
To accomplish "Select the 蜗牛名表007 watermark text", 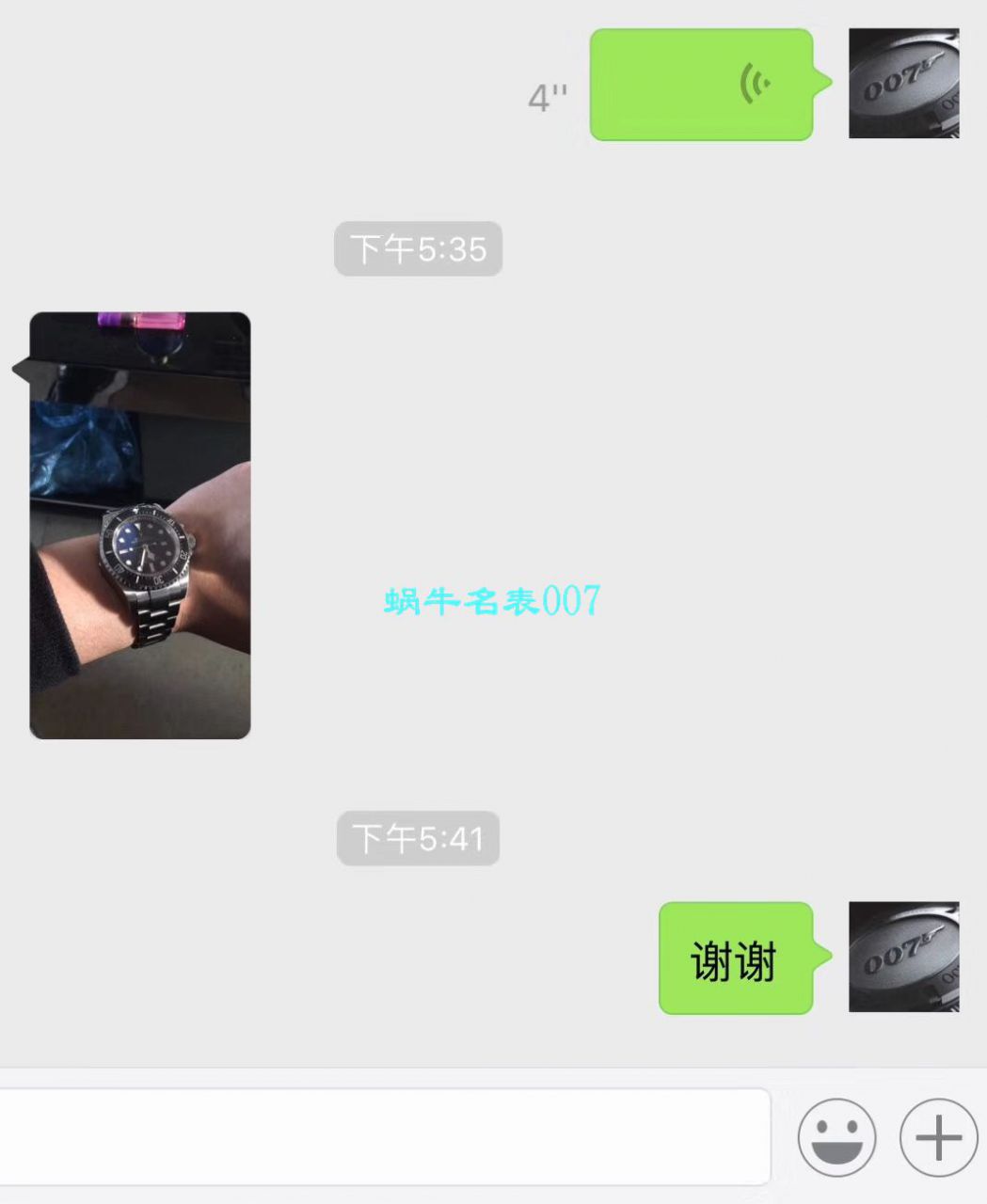I will click(491, 599).
